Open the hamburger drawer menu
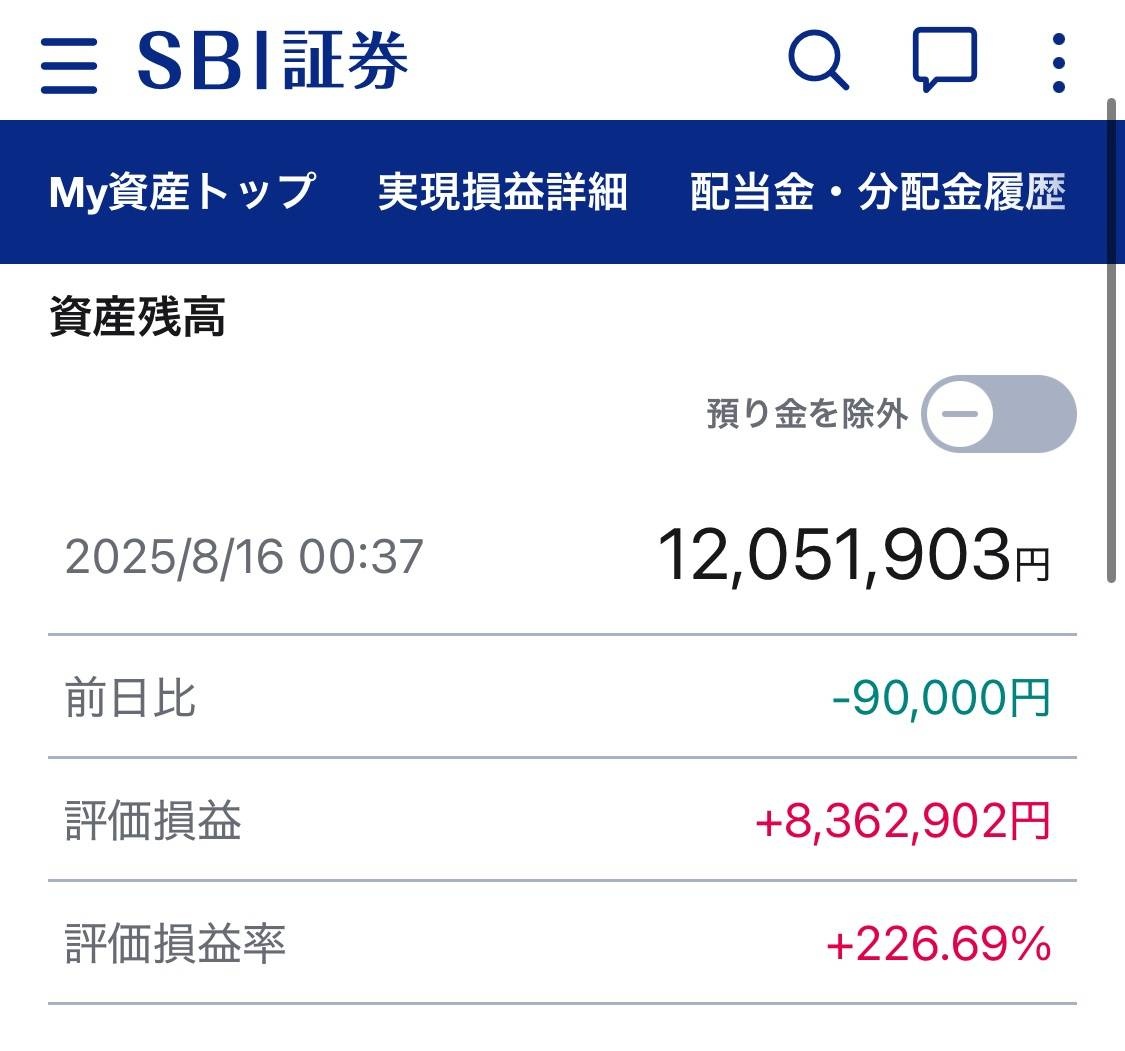This screenshot has height=1051, width=1125. (69, 64)
